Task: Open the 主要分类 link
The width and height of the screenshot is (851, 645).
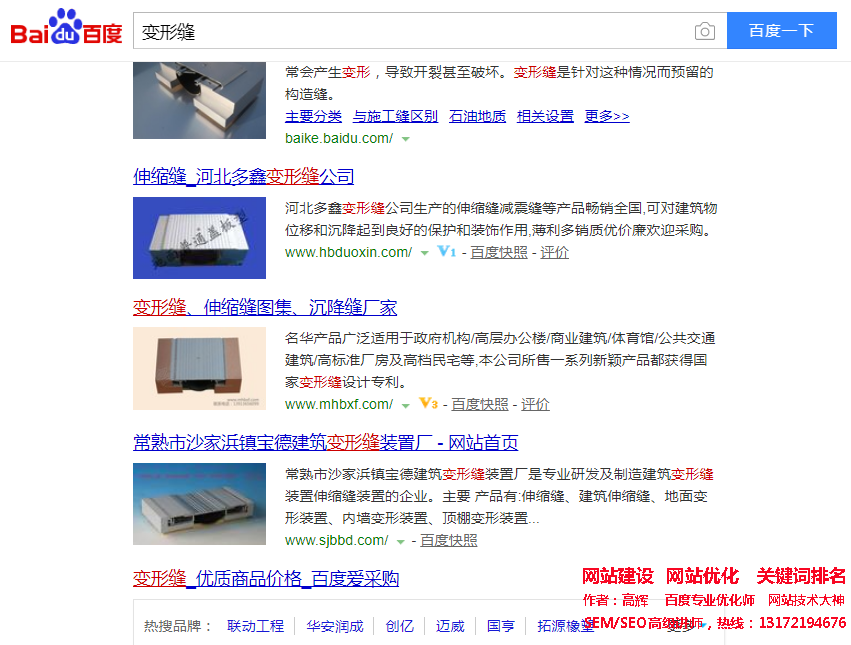Action: 313,116
